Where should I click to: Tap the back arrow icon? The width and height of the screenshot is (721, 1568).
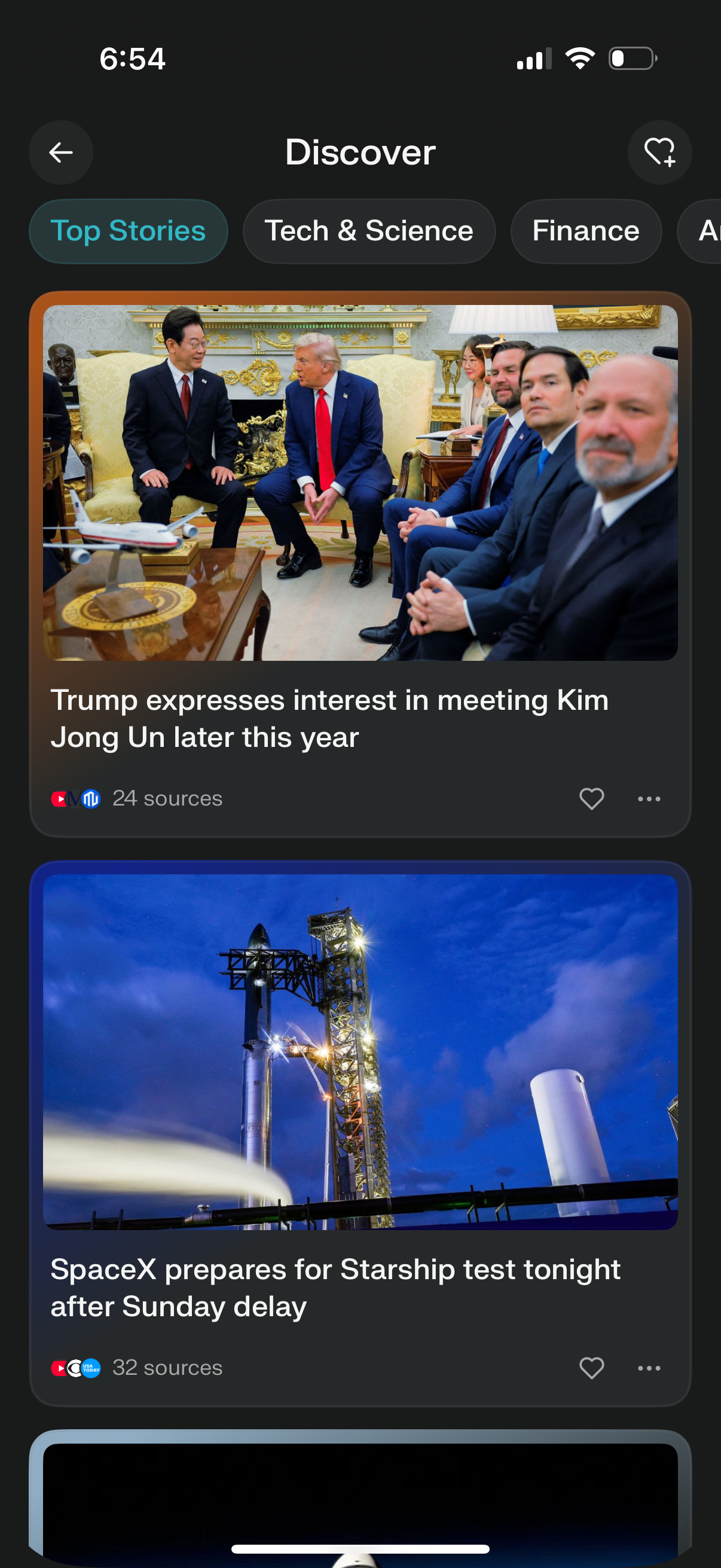pyautogui.click(x=60, y=152)
